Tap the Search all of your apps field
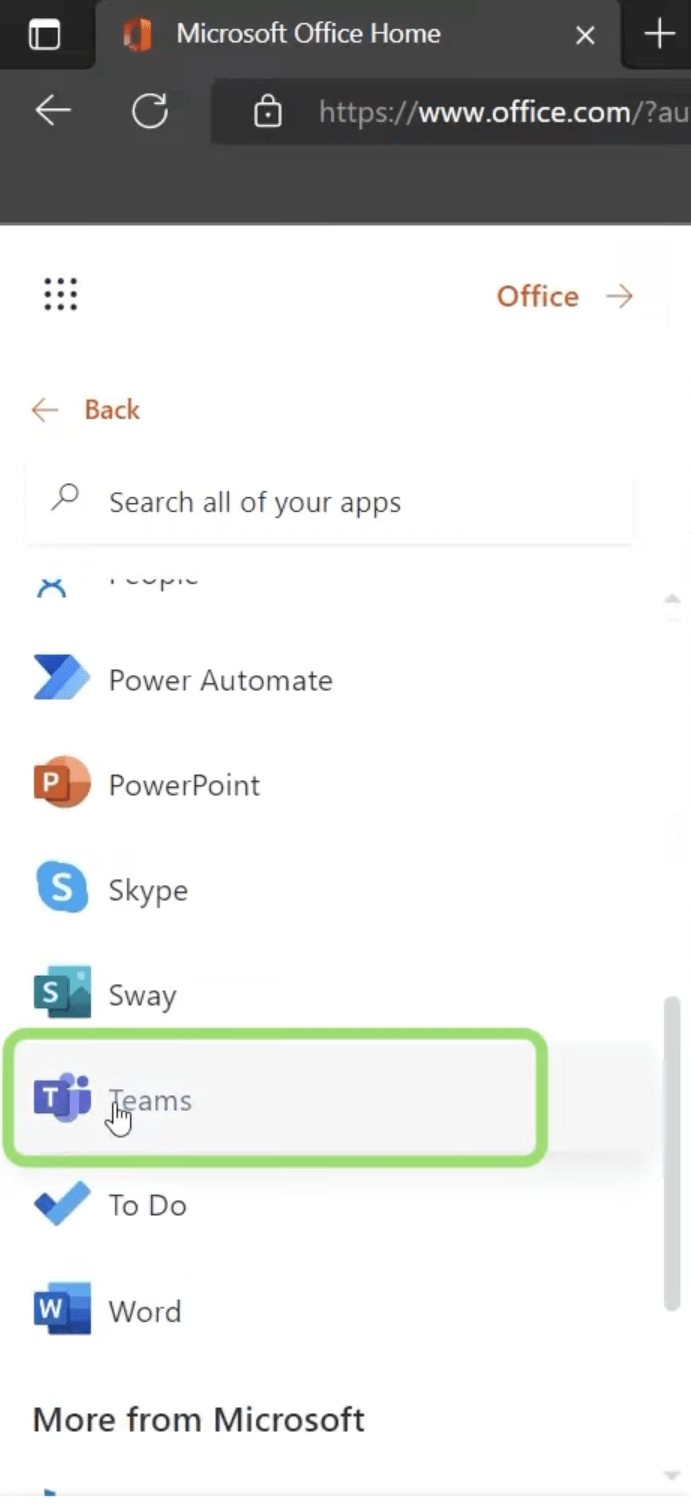 (x=329, y=502)
